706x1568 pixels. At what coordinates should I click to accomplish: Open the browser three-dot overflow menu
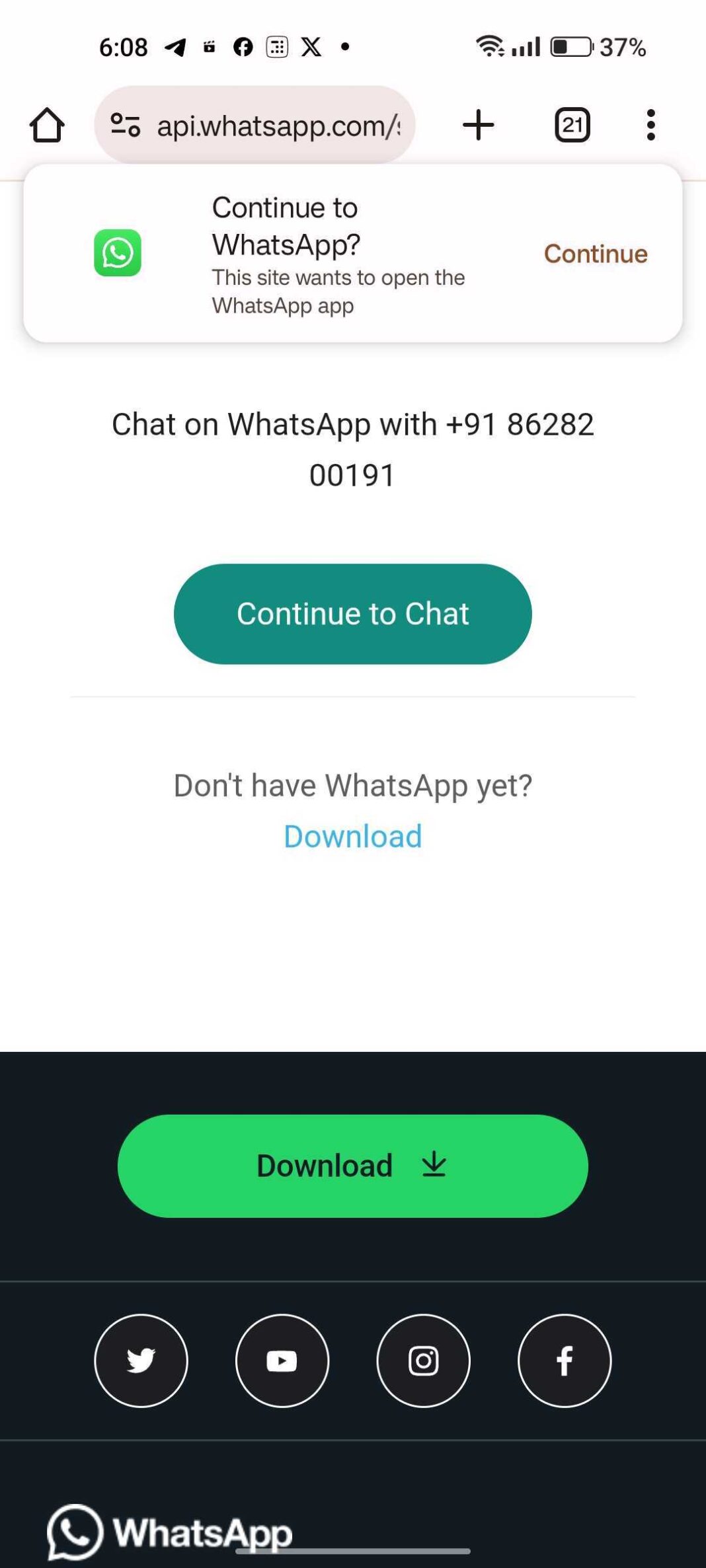(650, 124)
